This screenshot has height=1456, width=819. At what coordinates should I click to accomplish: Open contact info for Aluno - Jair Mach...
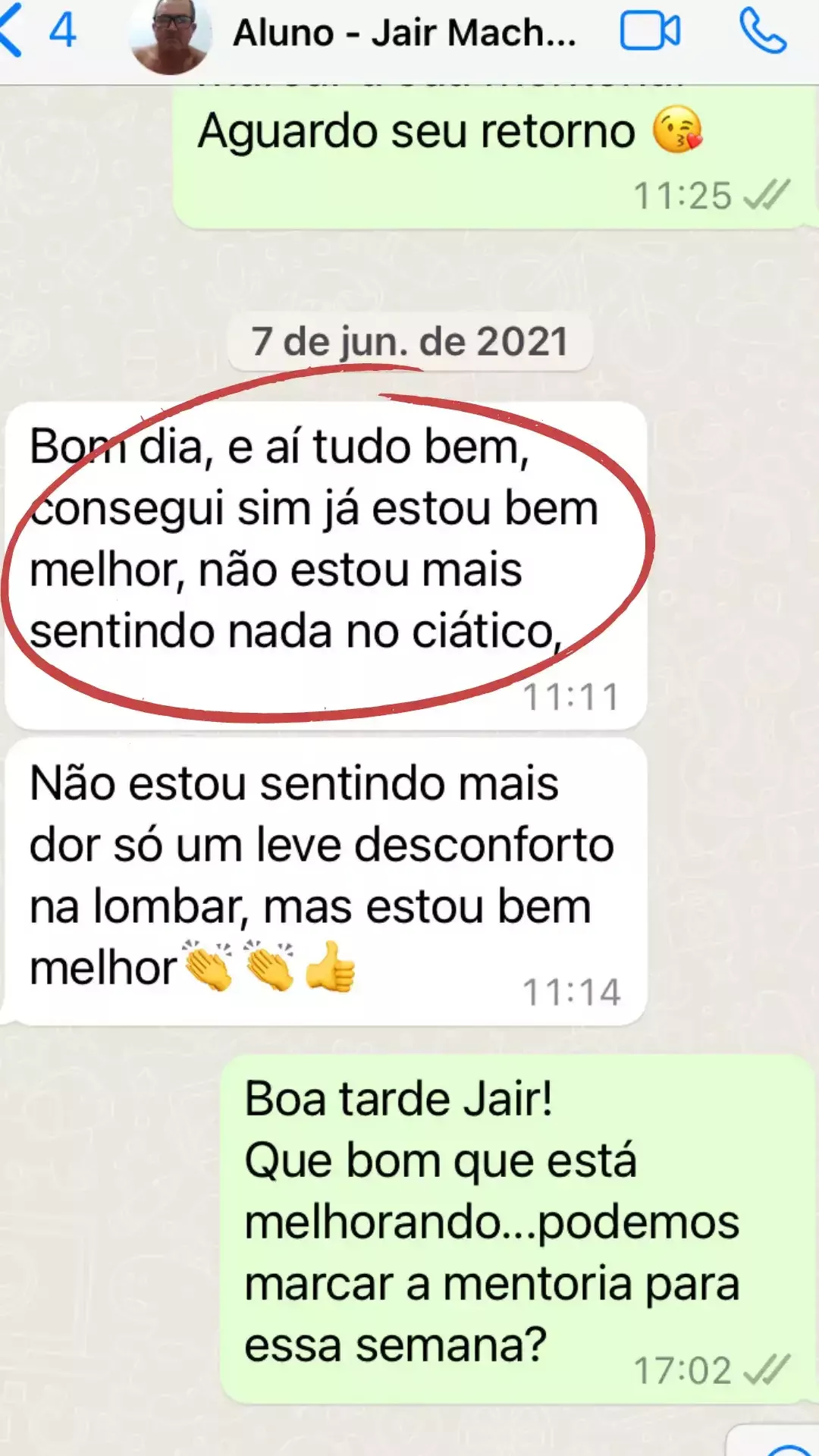[x=404, y=33]
